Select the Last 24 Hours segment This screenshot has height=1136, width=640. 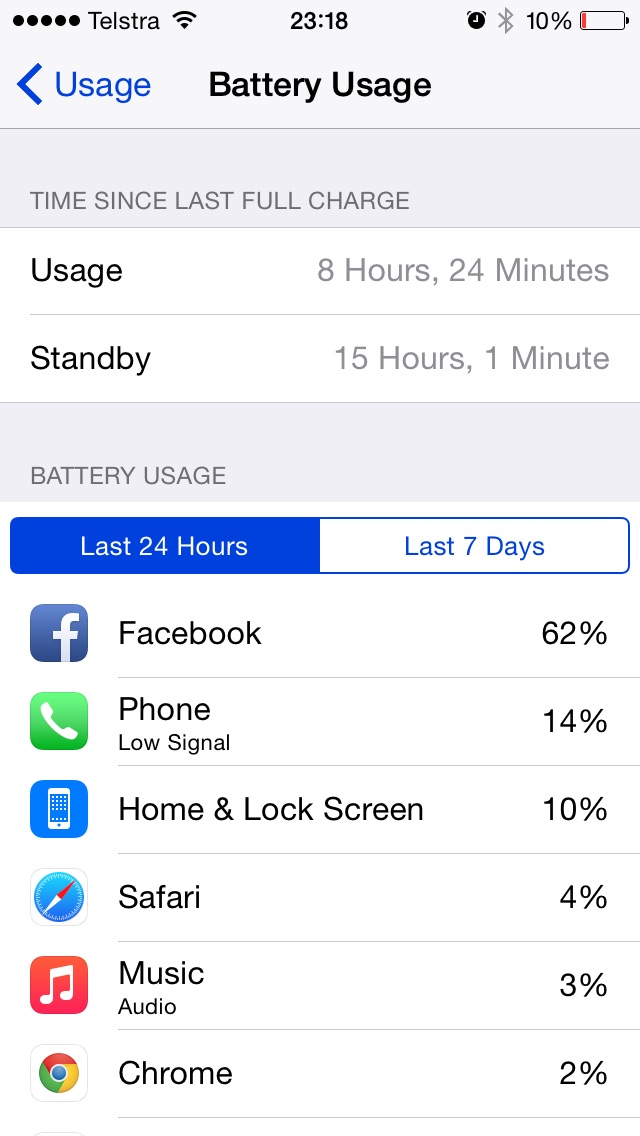pos(165,546)
